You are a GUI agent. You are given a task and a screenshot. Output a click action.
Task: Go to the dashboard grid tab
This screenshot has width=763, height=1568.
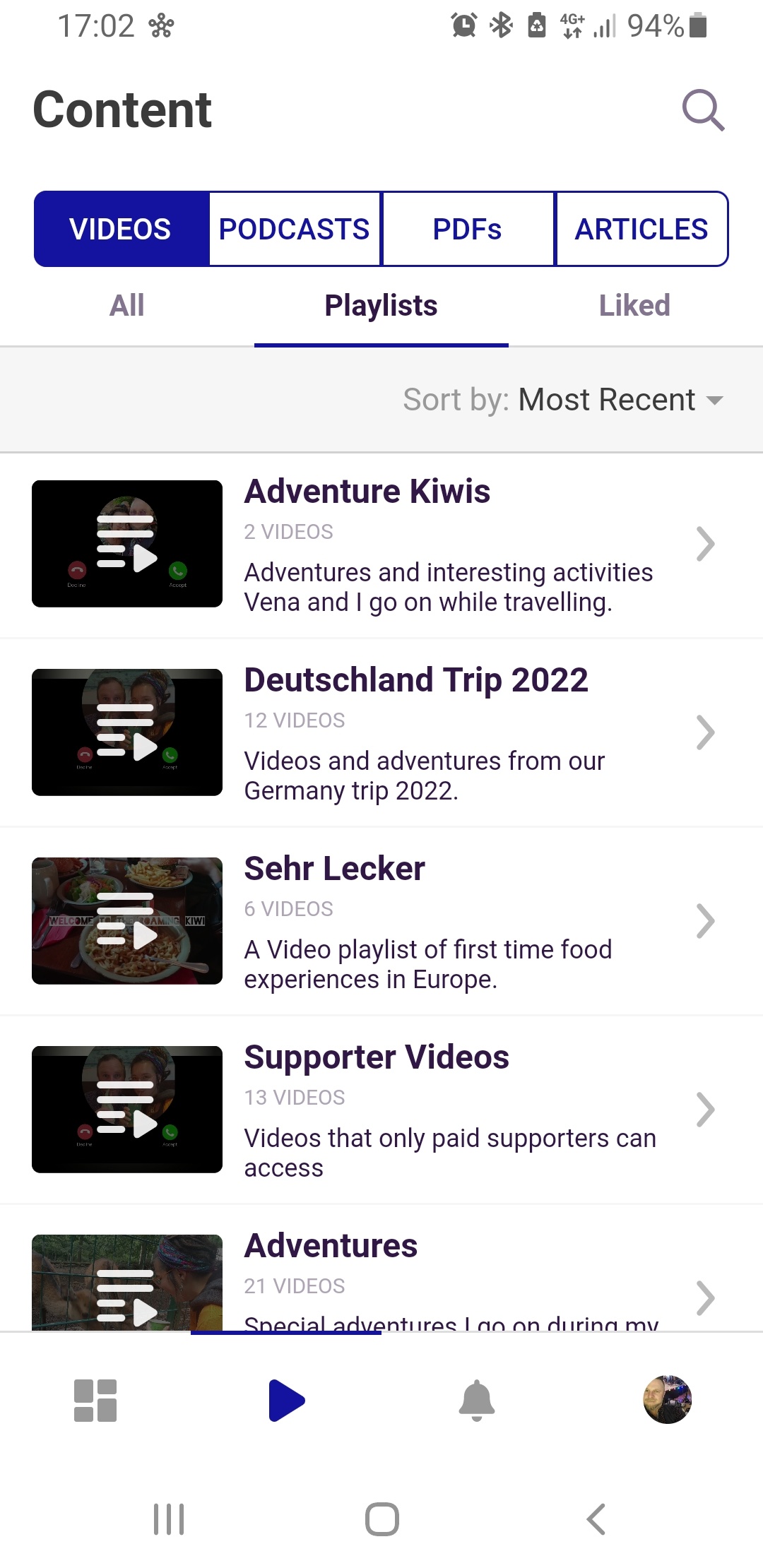point(95,1401)
